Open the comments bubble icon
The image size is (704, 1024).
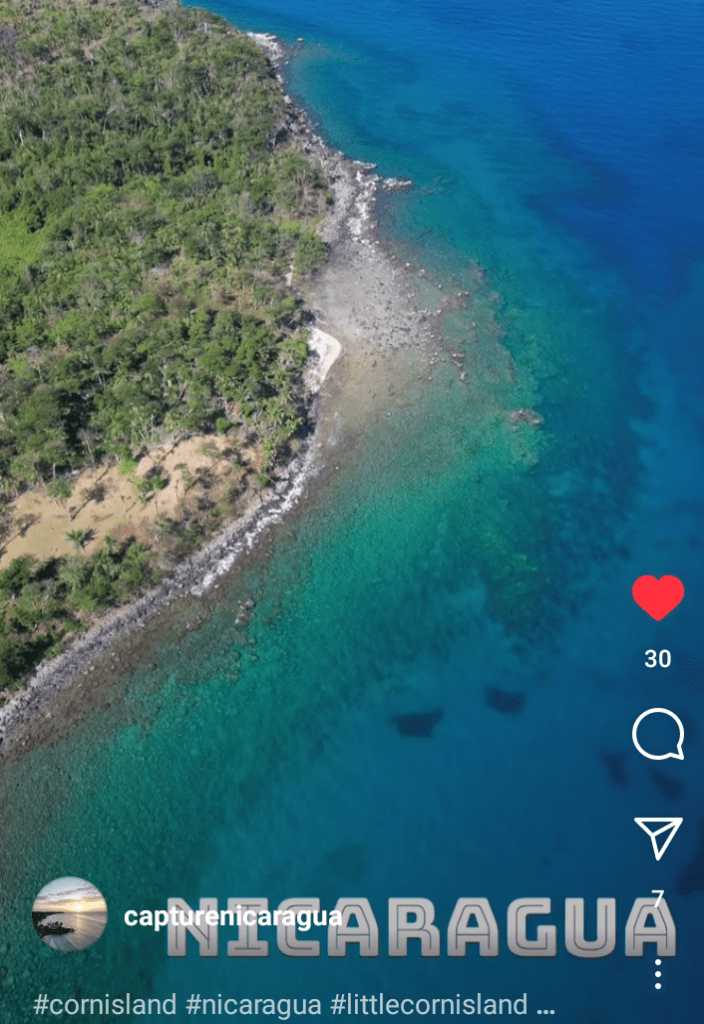tap(658, 735)
